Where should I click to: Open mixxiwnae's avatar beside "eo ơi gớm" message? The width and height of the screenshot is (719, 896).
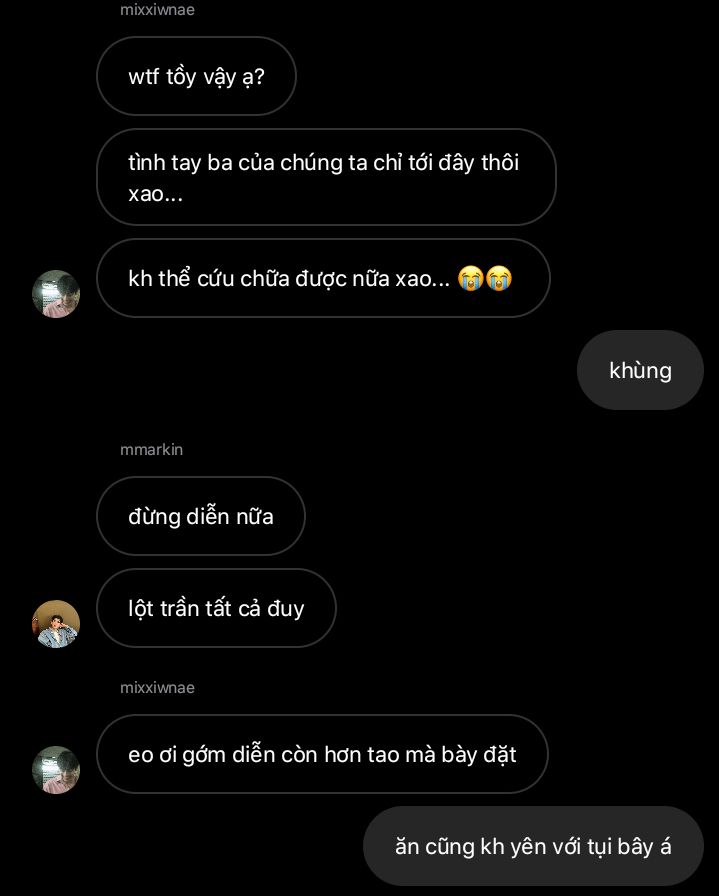56,770
